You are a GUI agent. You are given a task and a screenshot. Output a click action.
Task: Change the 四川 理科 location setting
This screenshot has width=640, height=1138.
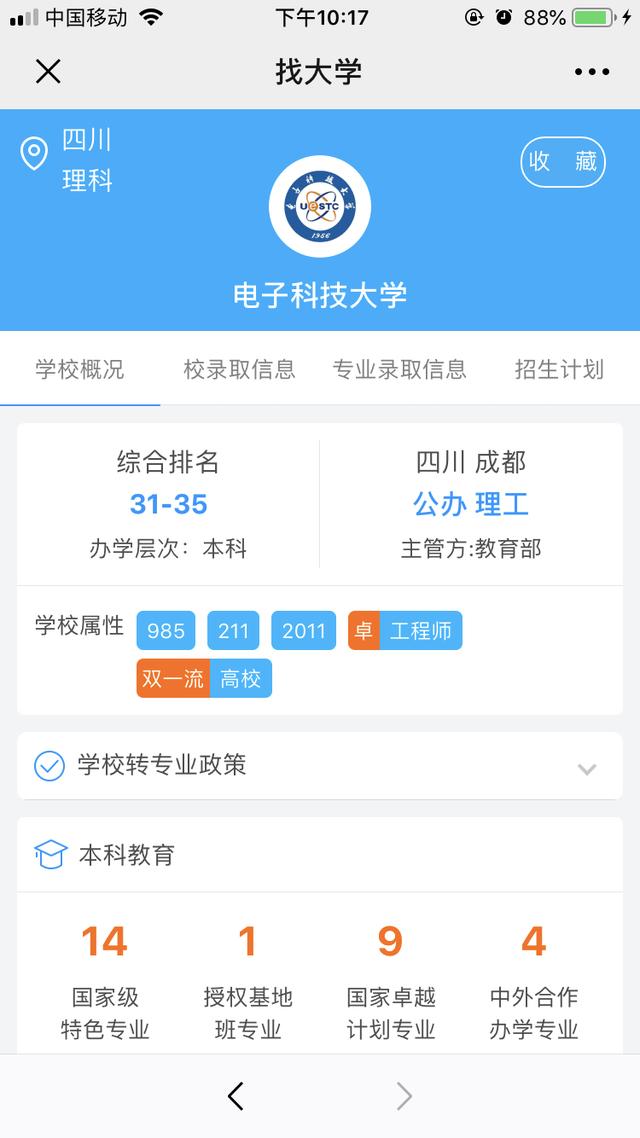[70, 160]
